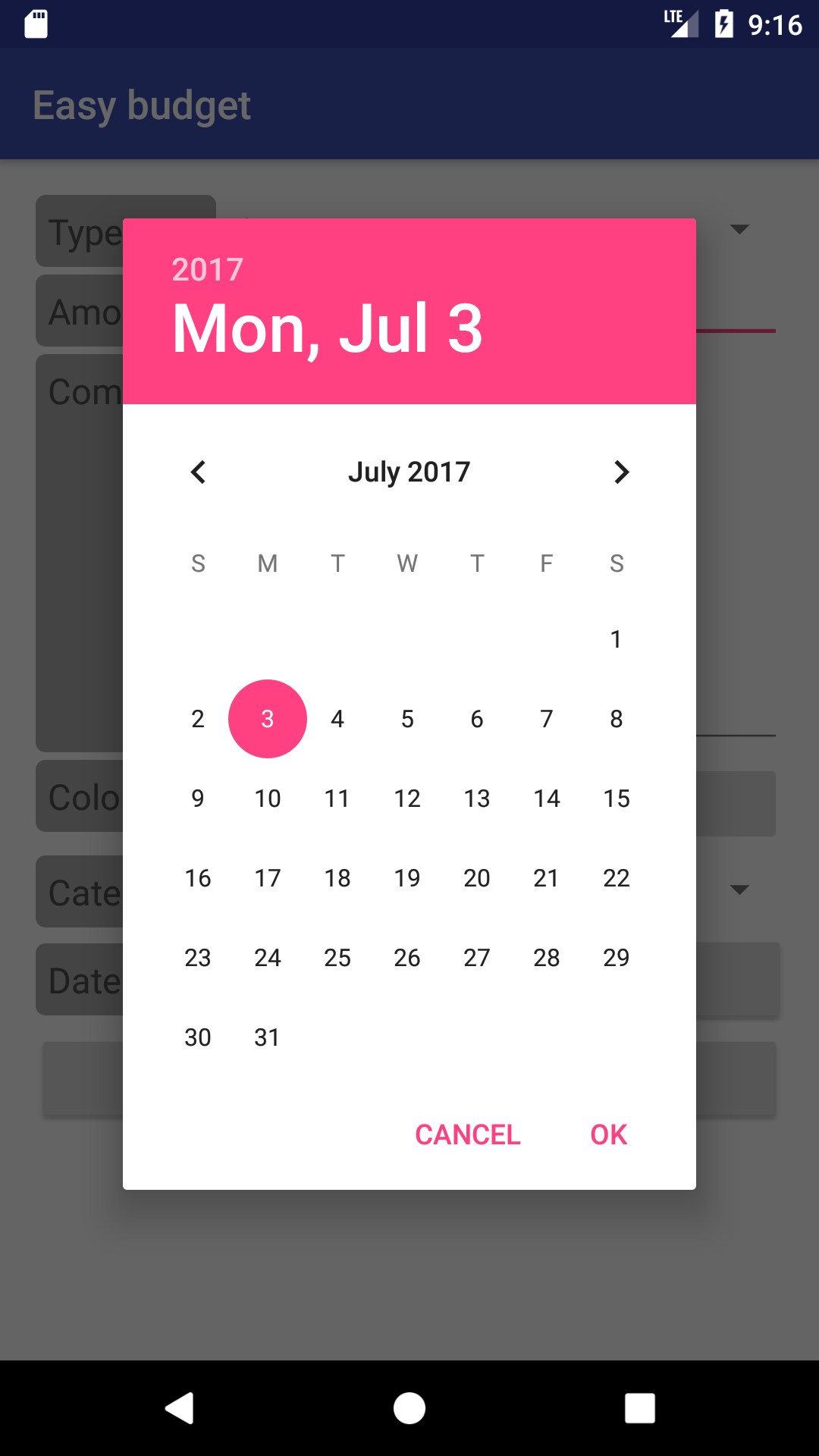Choose July 15 in the calendar

point(617,799)
